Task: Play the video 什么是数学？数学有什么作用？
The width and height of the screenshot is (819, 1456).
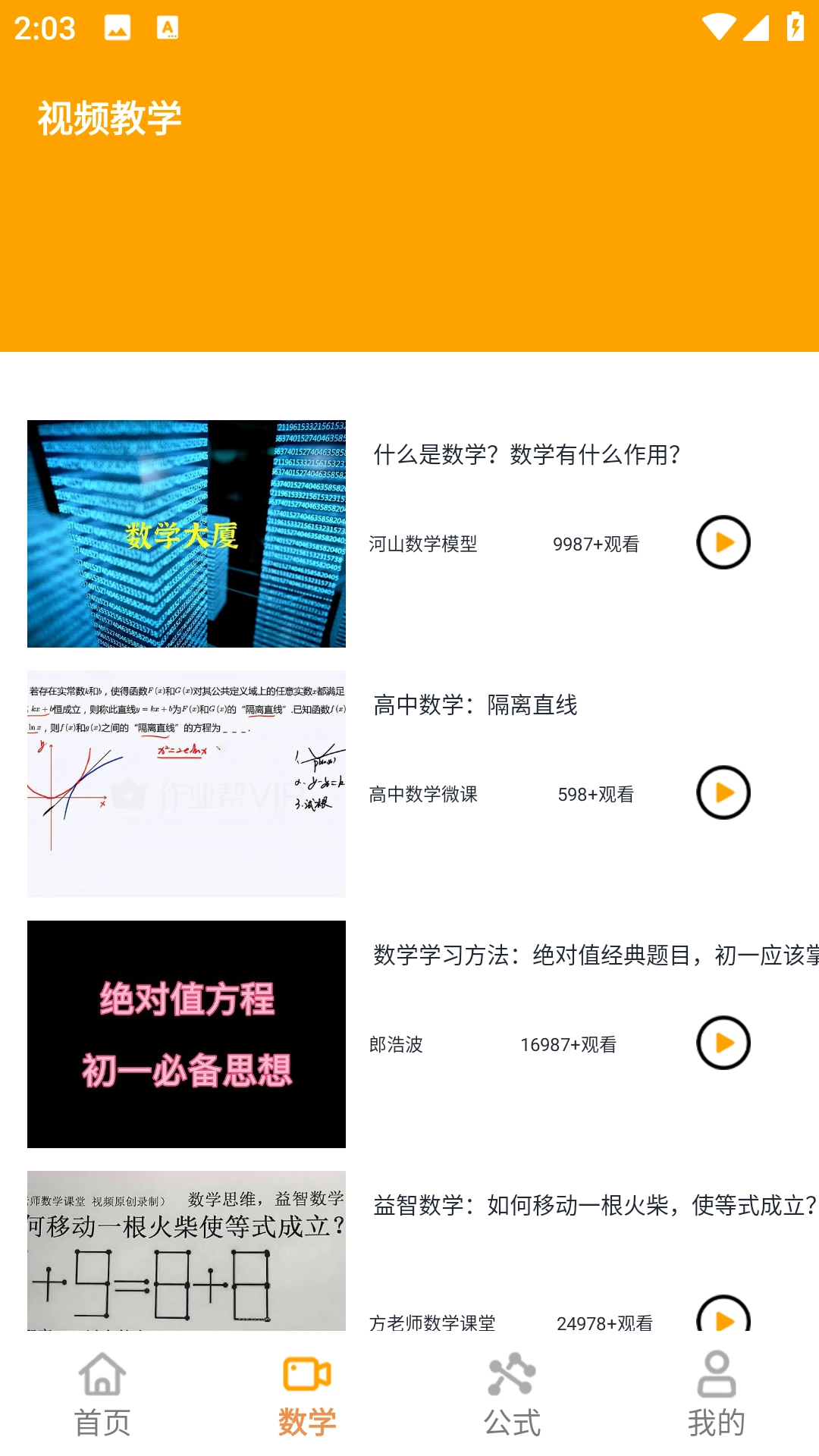Action: click(723, 542)
